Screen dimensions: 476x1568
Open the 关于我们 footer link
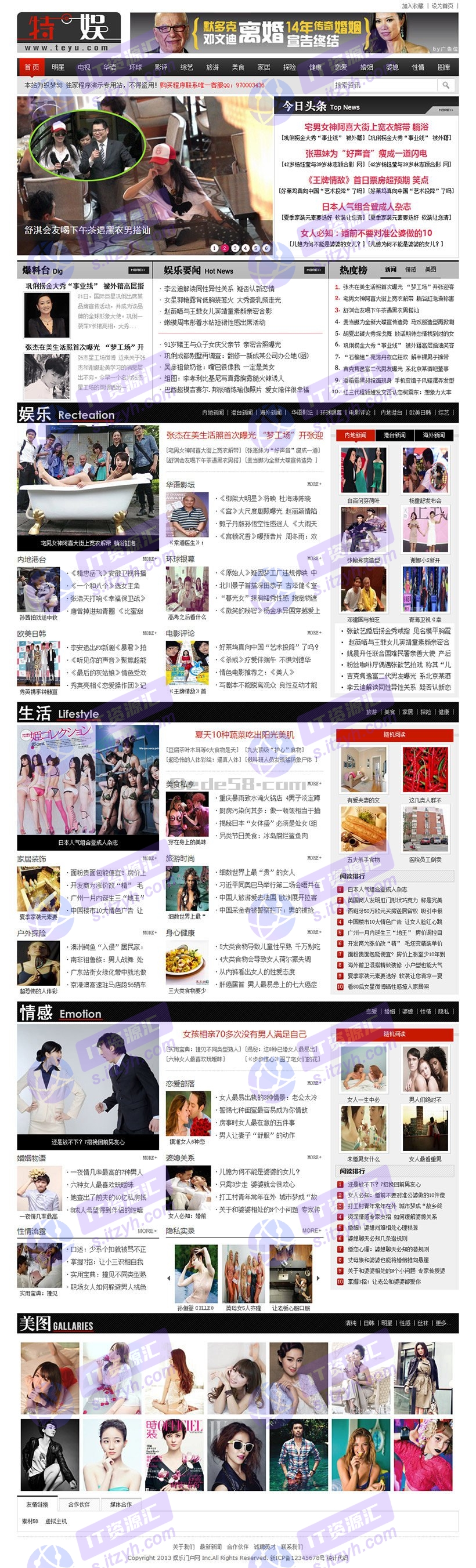183,1547
